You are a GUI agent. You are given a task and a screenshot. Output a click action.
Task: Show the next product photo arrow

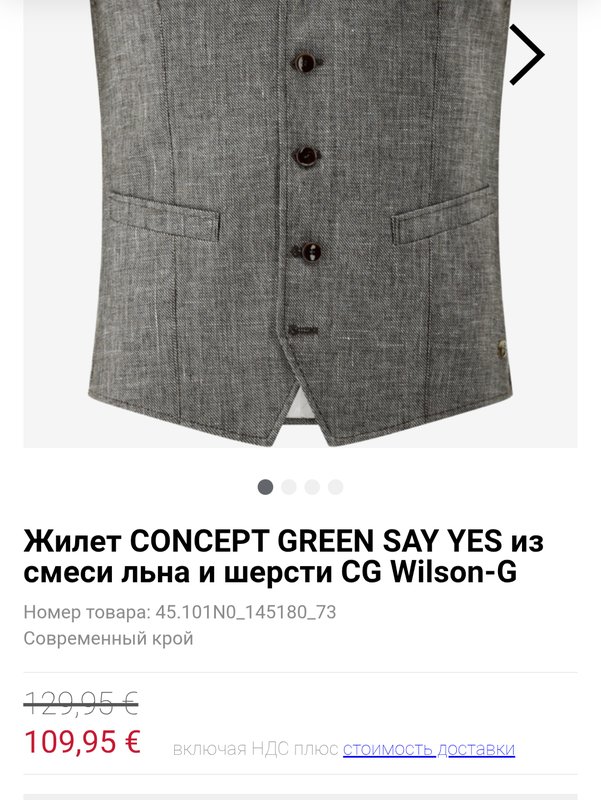coord(527,54)
